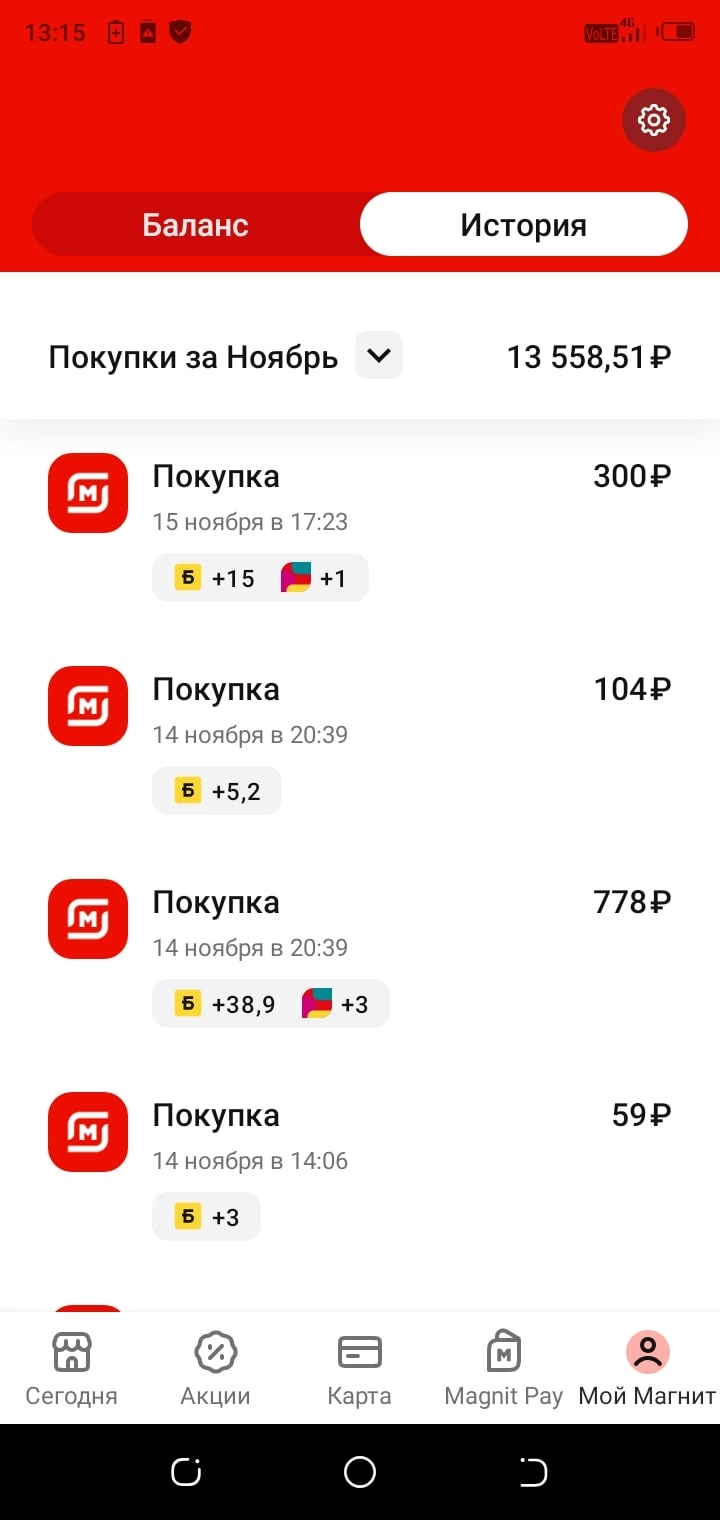View the 778₽ purchase from 14 ноября
This screenshot has height=1520, width=720.
360,954
